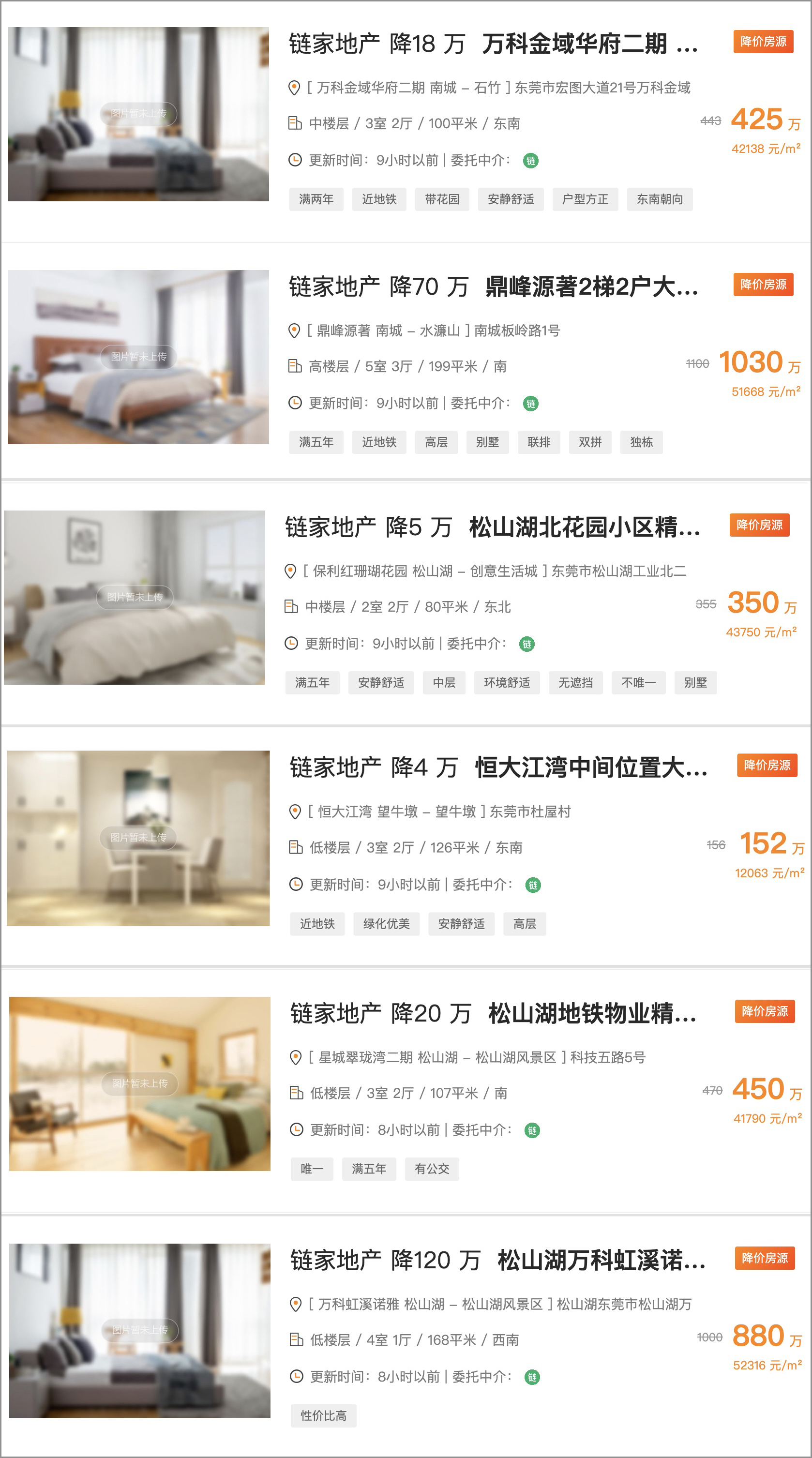The width and height of the screenshot is (812, 1458).
Task: Tap the 鼎峰源著 room photo
Action: [138, 357]
